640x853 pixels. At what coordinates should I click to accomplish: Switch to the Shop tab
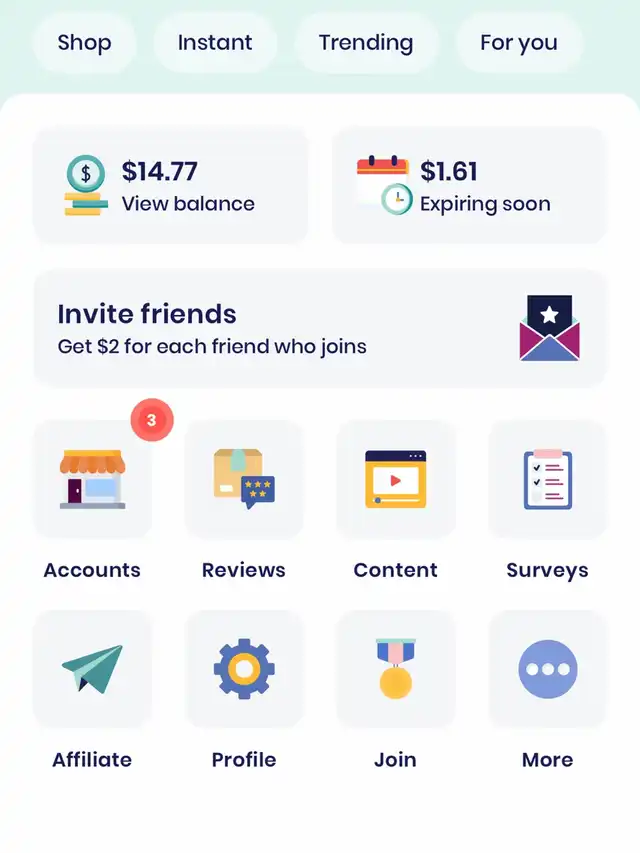coord(84,43)
